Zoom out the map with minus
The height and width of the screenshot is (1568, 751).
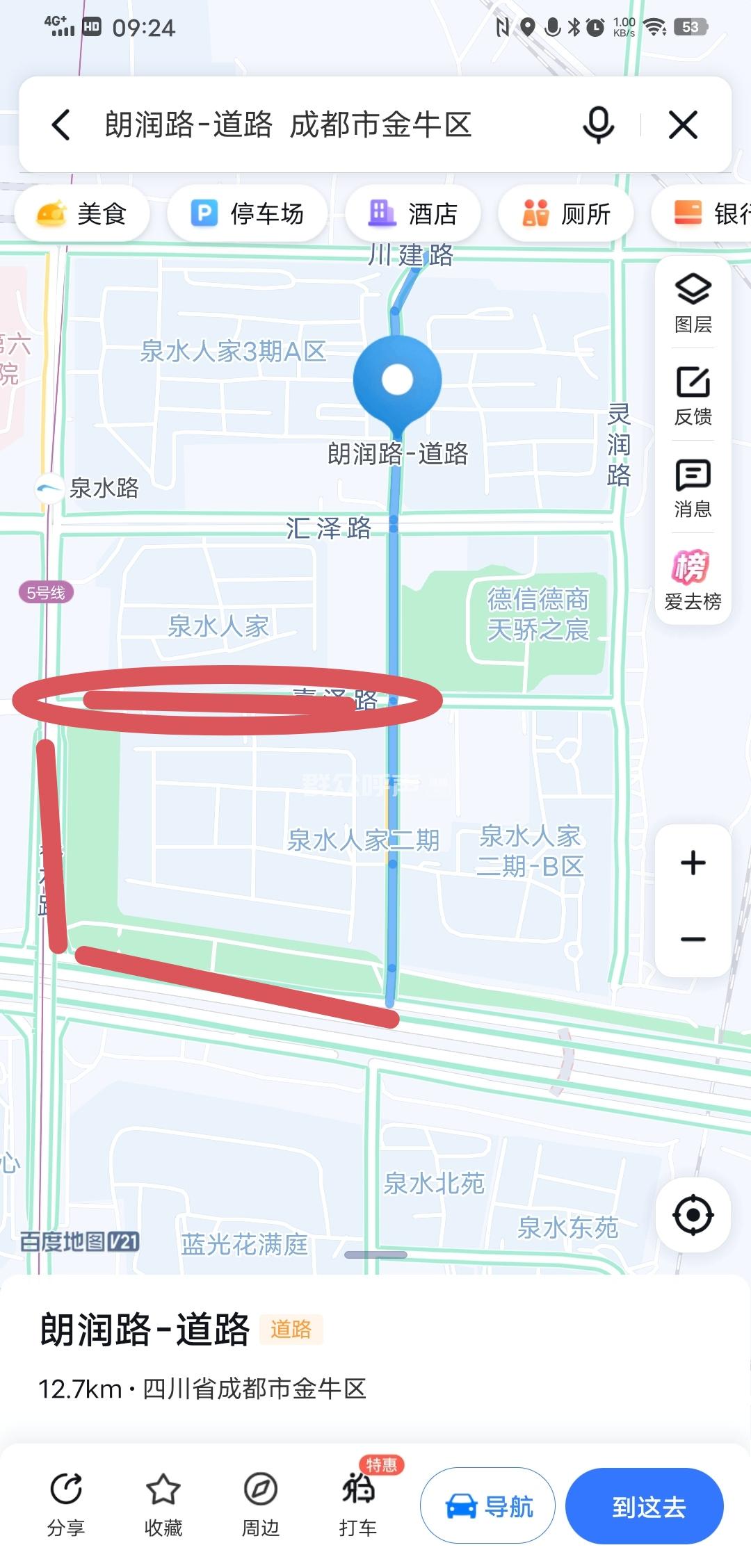(x=693, y=939)
